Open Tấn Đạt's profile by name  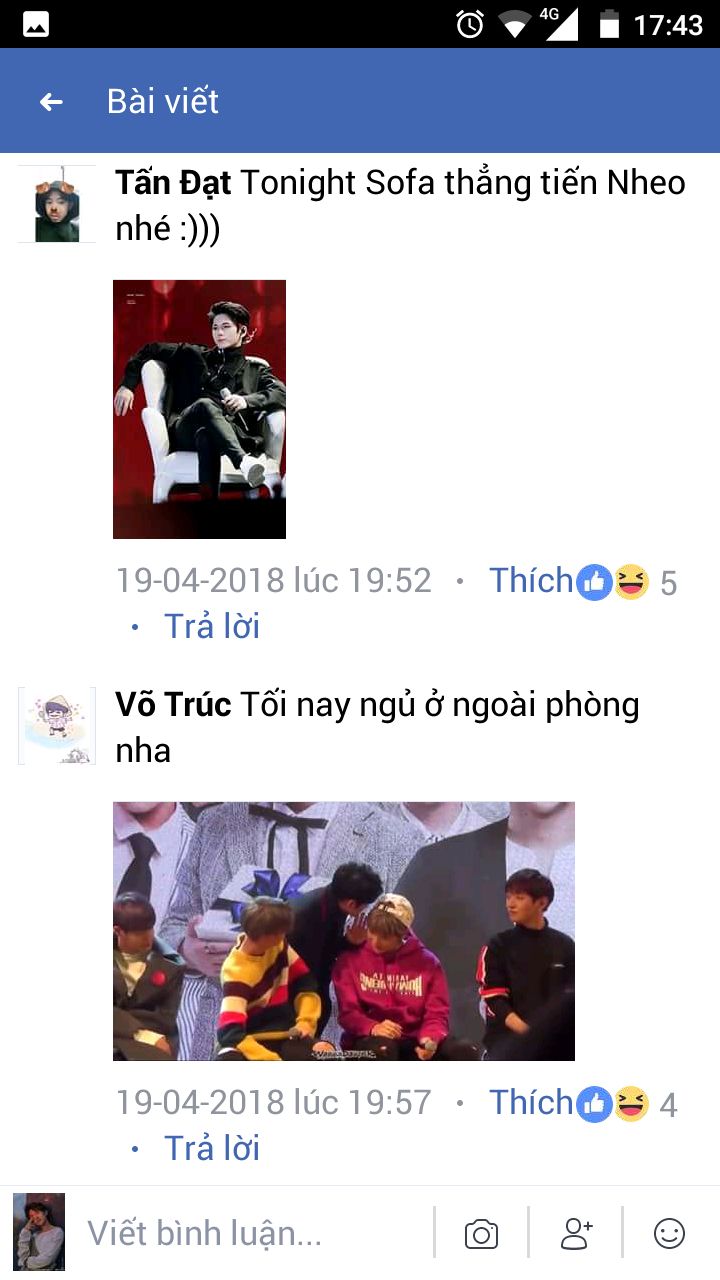173,183
